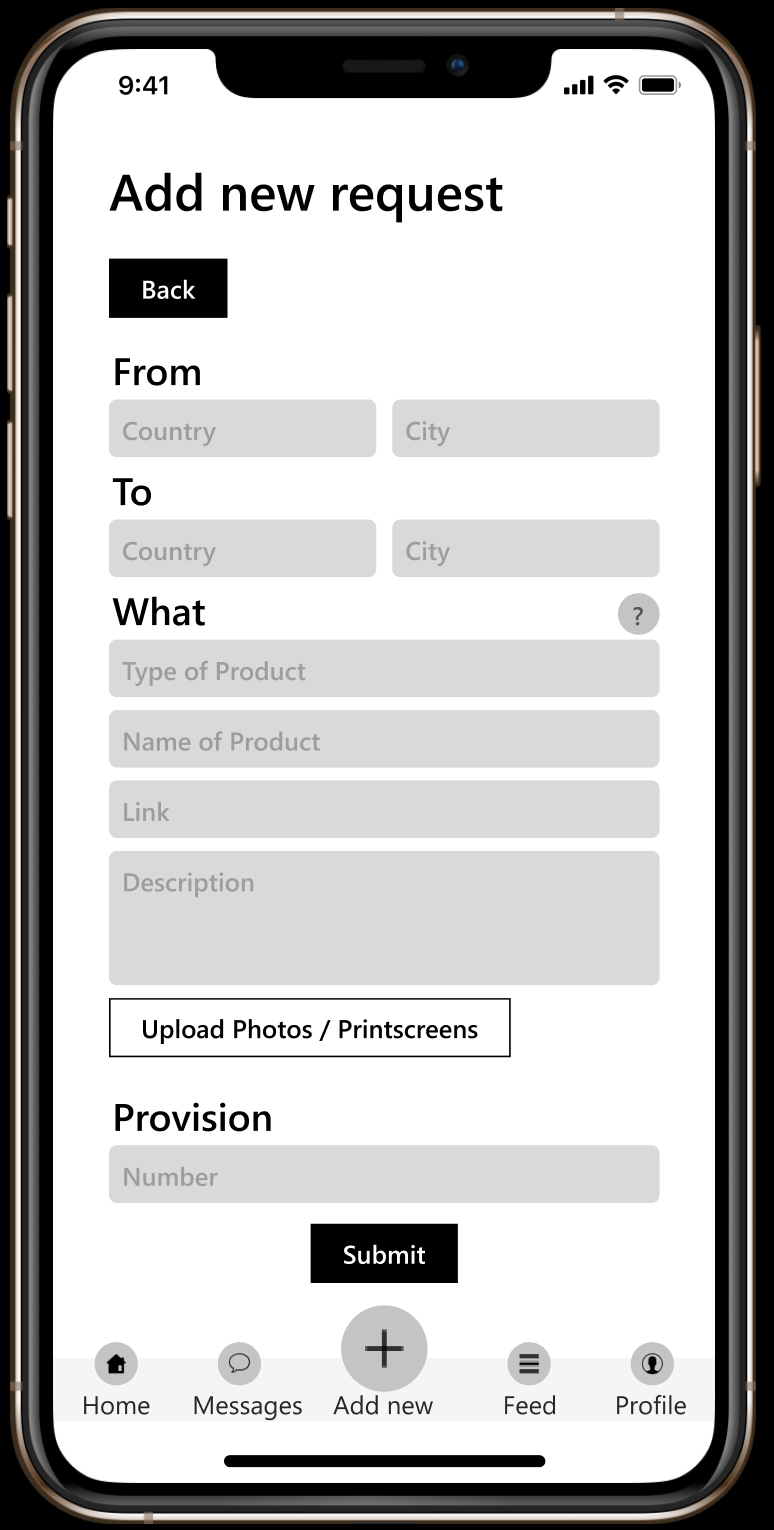Tap the Description text area
This screenshot has height=1530, width=774.
tap(384, 917)
